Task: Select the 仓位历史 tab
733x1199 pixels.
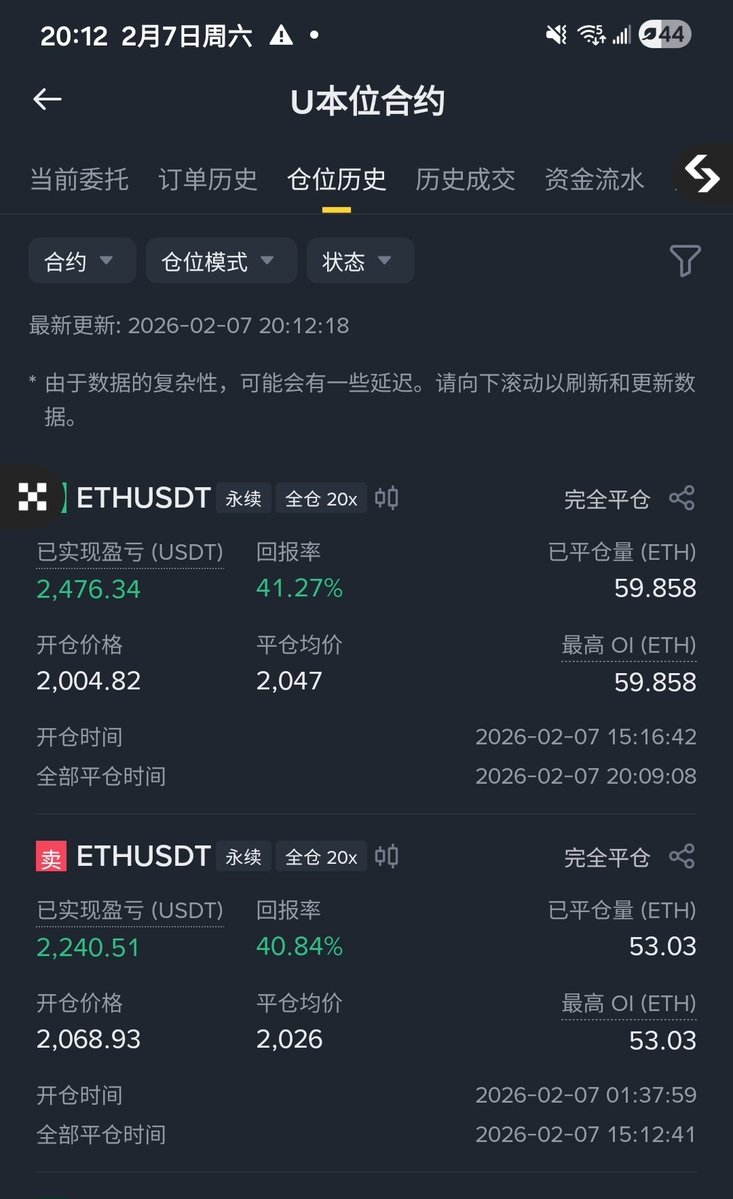Action: click(x=336, y=180)
